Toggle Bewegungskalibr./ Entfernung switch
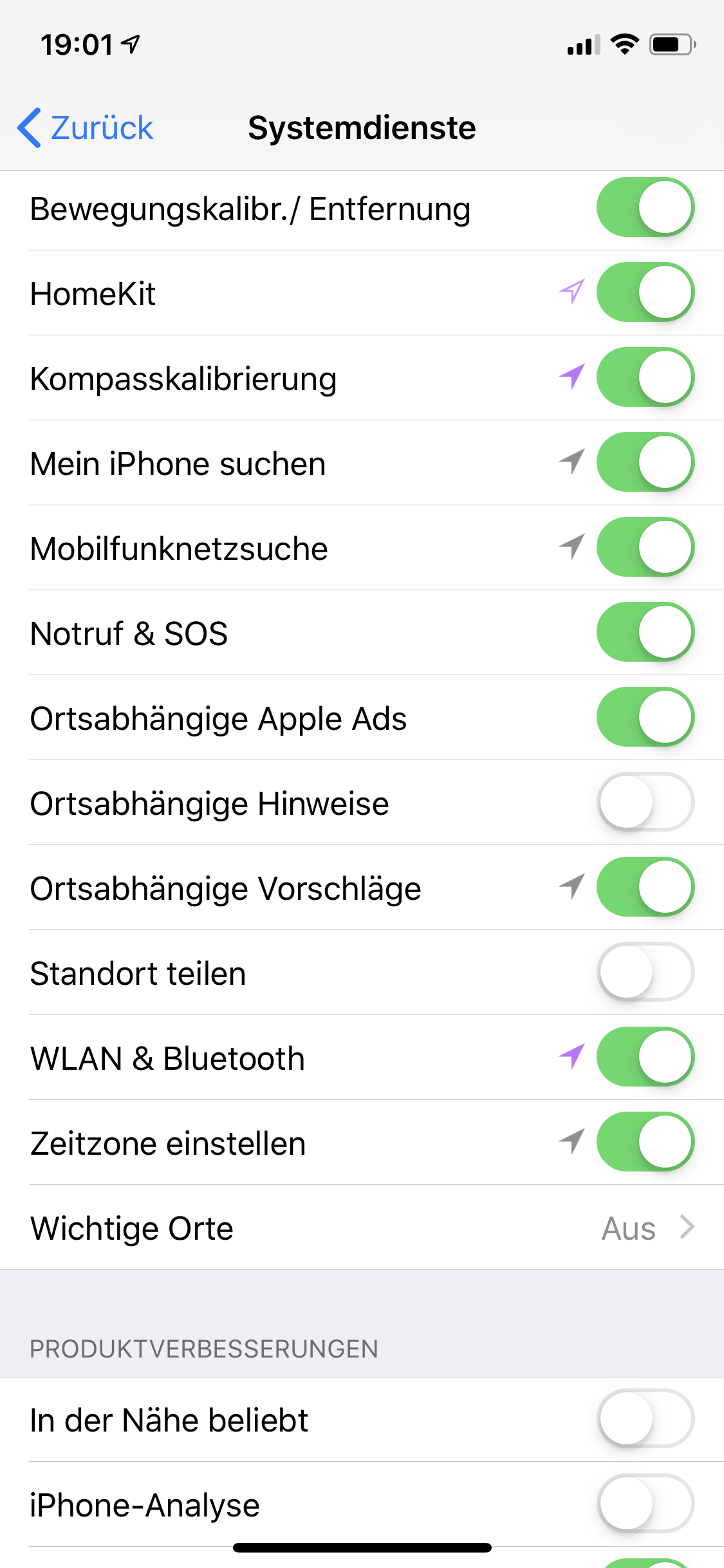 point(645,207)
